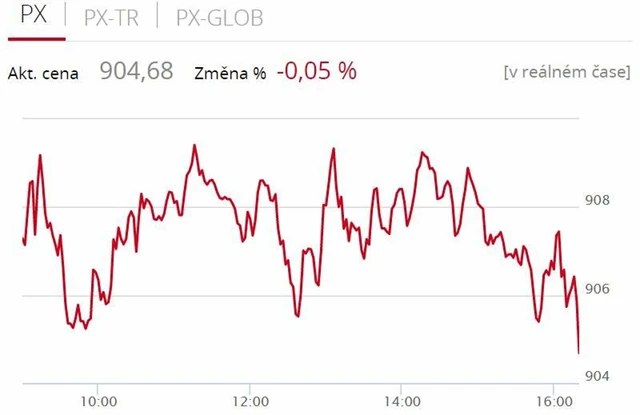Open the PX-GLOB tab
Image resolution: width=640 pixels, height=415 pixels.
coord(219,17)
